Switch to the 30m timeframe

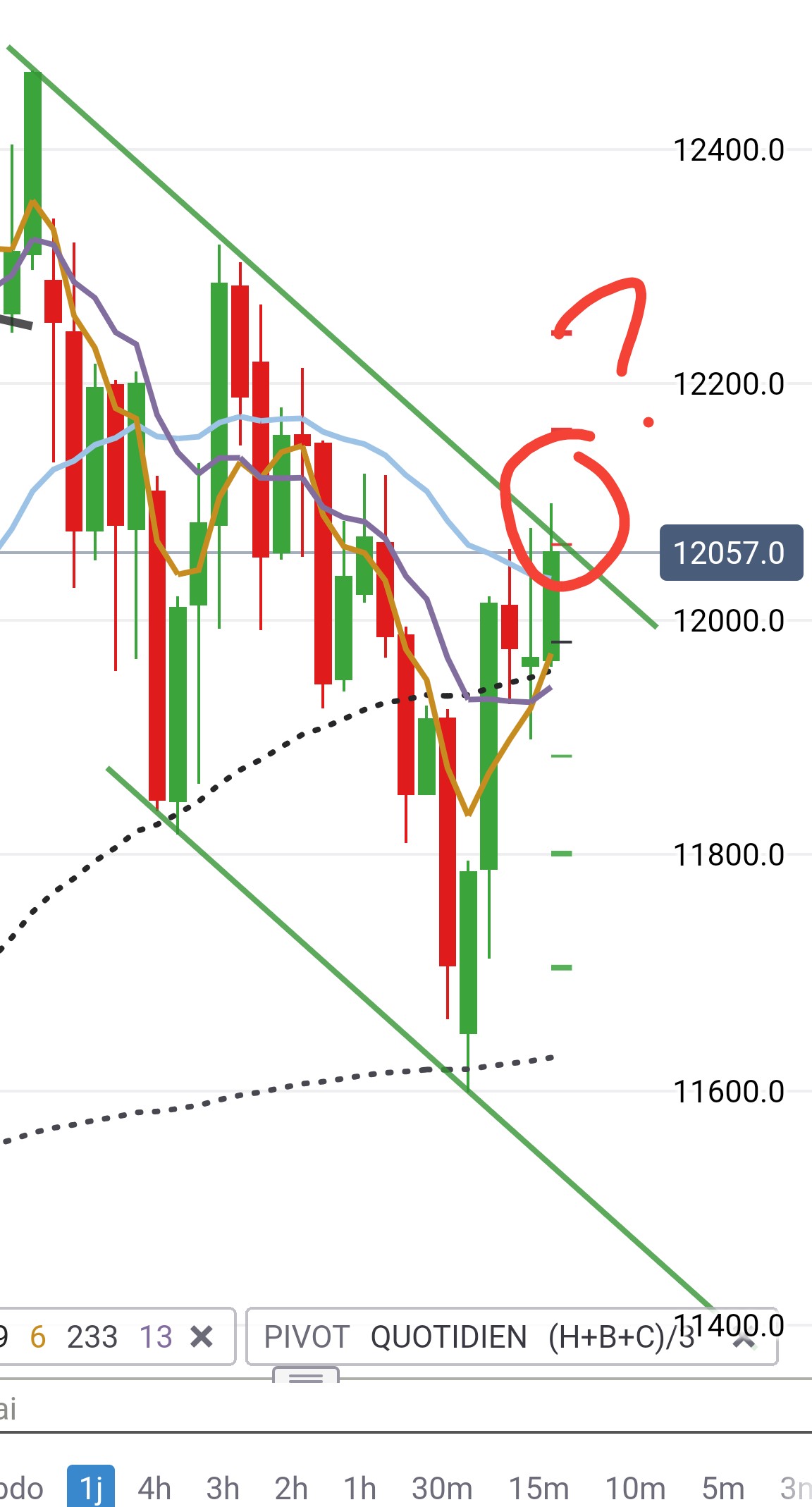[442, 1488]
